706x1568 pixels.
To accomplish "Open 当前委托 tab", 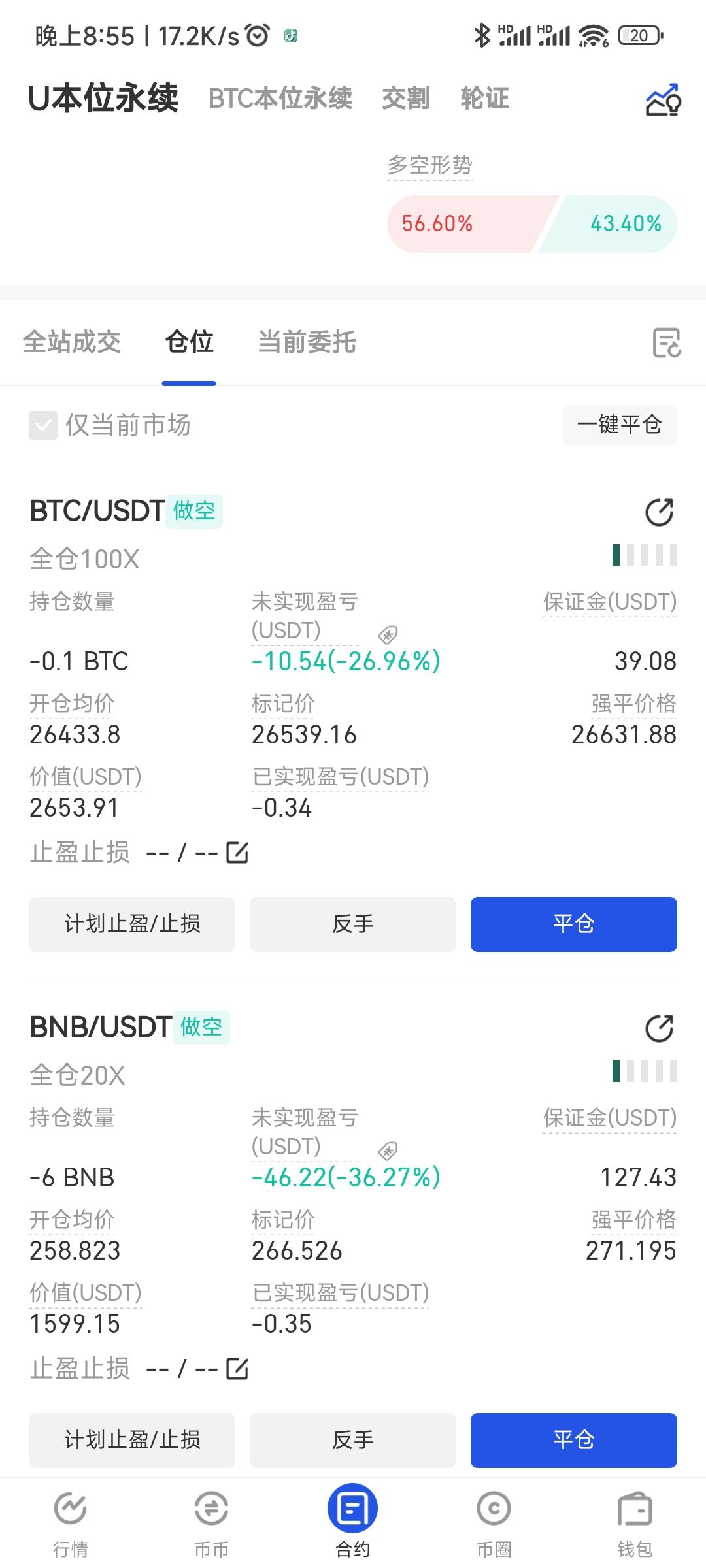I will point(307,342).
